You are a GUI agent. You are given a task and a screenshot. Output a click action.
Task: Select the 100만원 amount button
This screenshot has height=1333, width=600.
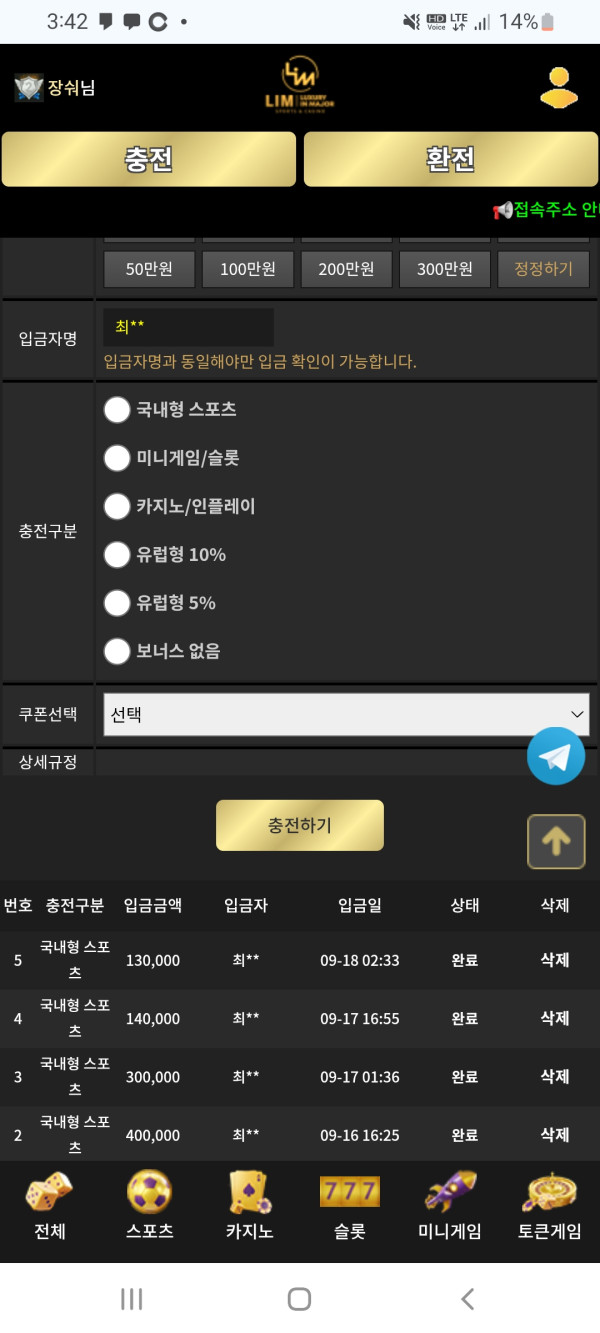pyautogui.click(x=247, y=269)
